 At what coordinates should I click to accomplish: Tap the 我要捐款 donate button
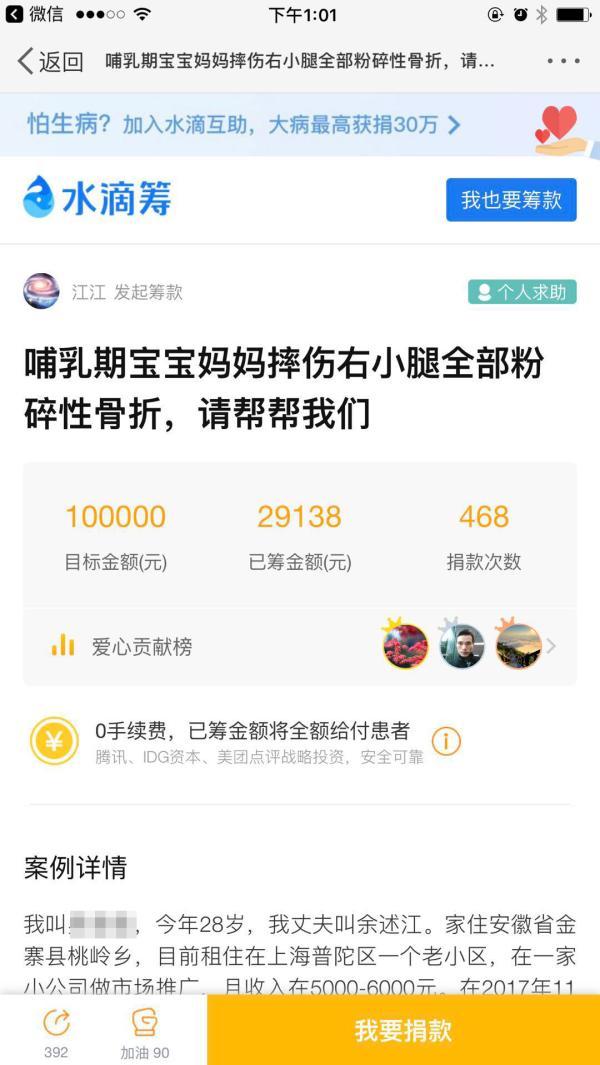(x=404, y=1030)
